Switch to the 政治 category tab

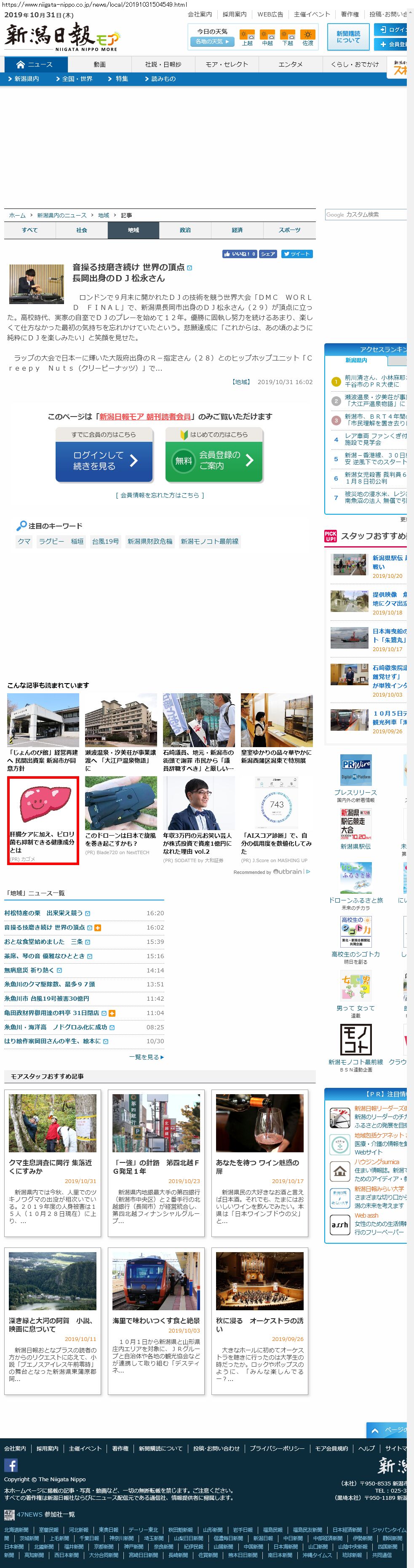point(185,230)
